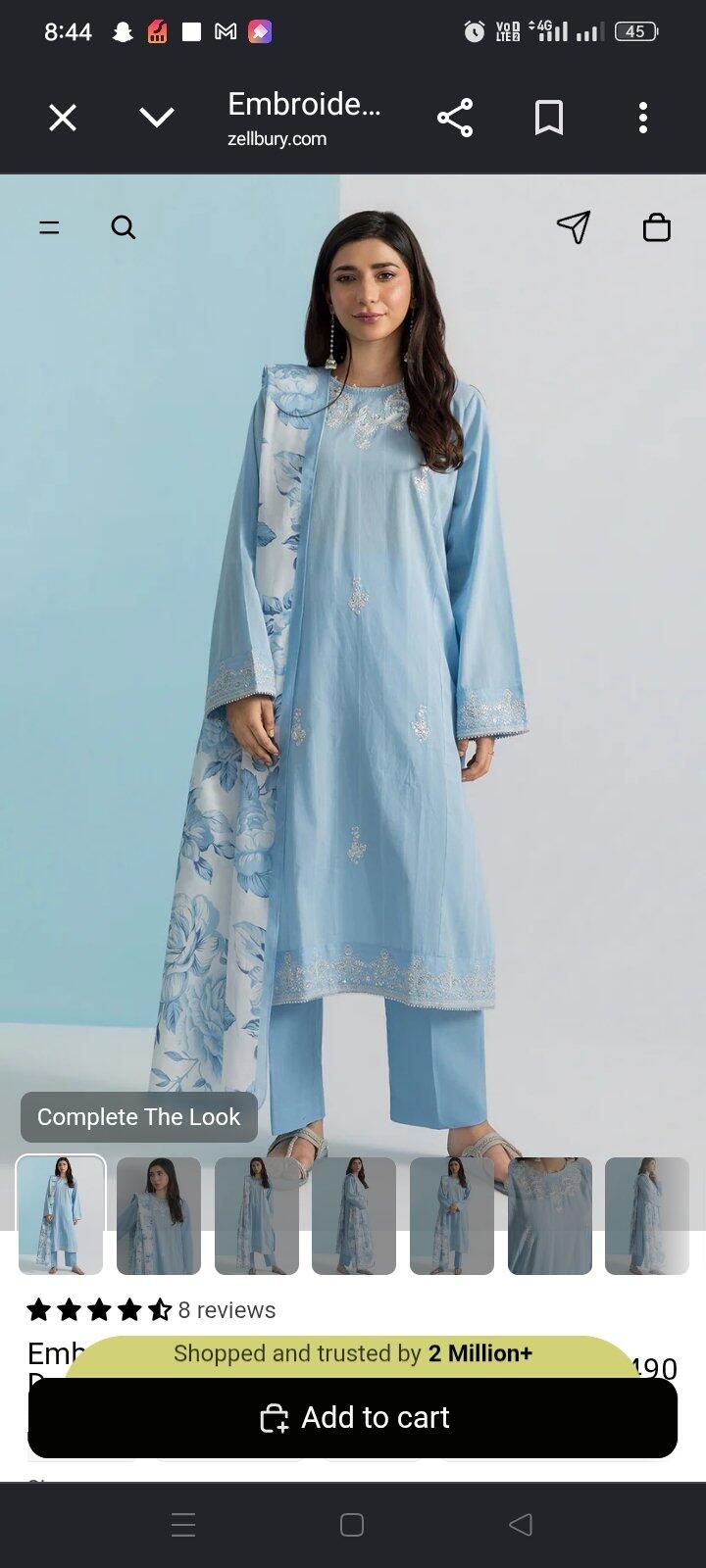Open the 8 reviews section
This screenshot has width=706, height=1568.
pyautogui.click(x=227, y=1310)
